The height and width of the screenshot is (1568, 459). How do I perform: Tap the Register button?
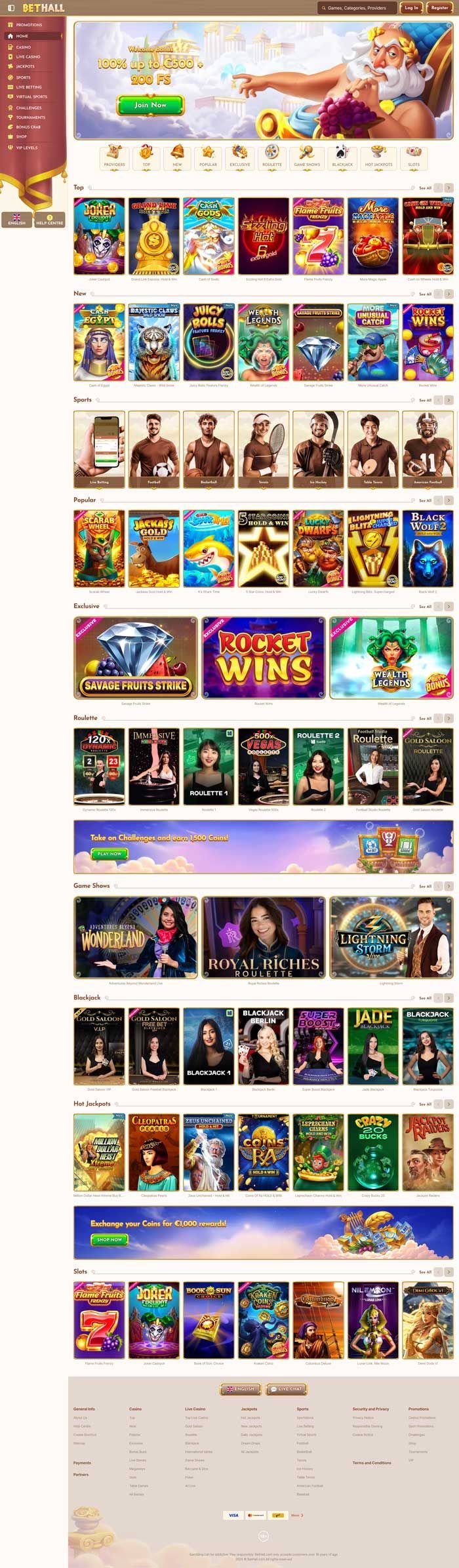point(439,8)
